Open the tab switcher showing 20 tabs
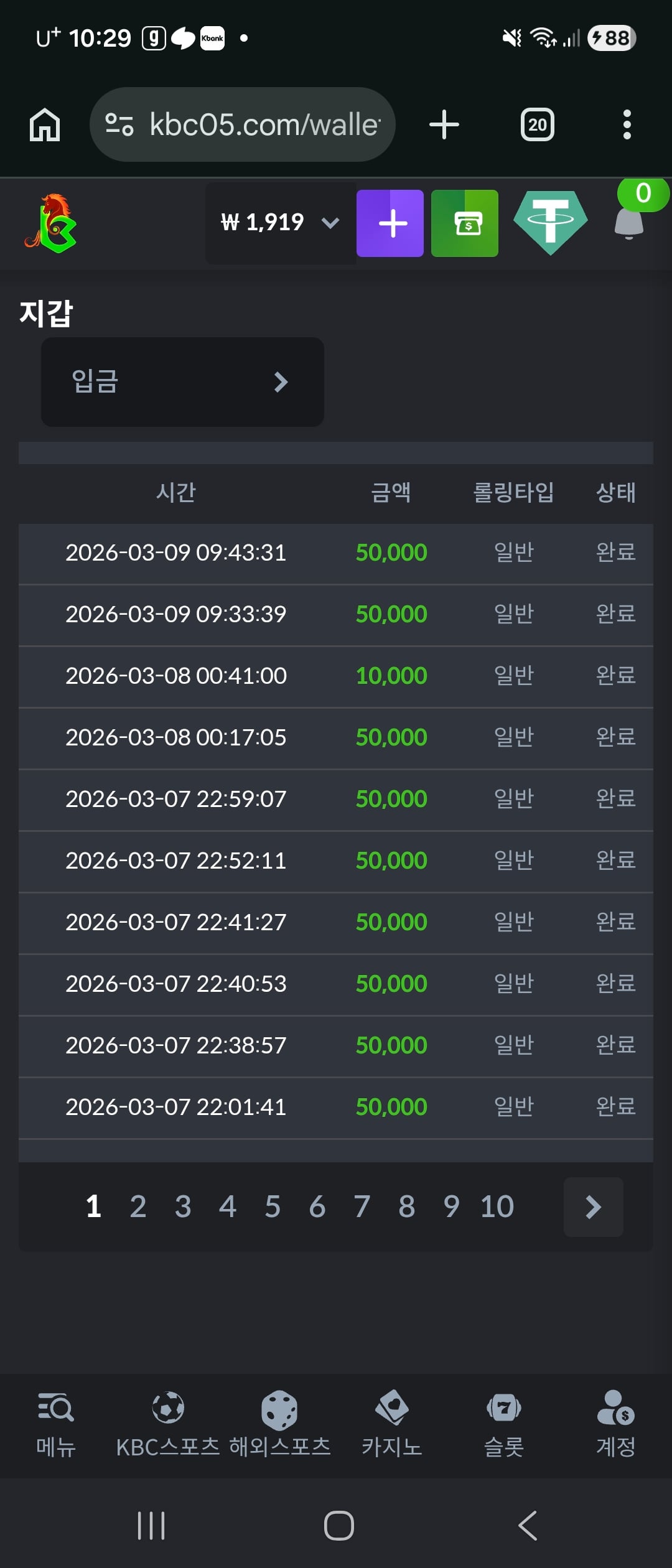 click(537, 124)
